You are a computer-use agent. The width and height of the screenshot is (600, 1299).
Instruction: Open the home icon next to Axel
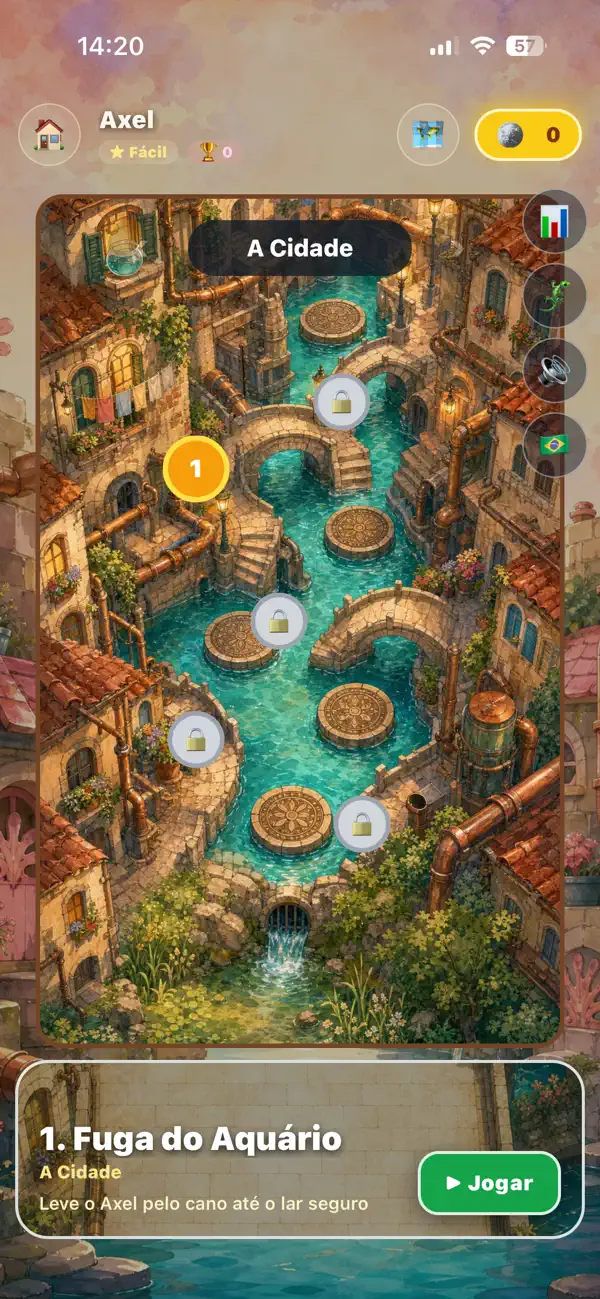(x=49, y=134)
